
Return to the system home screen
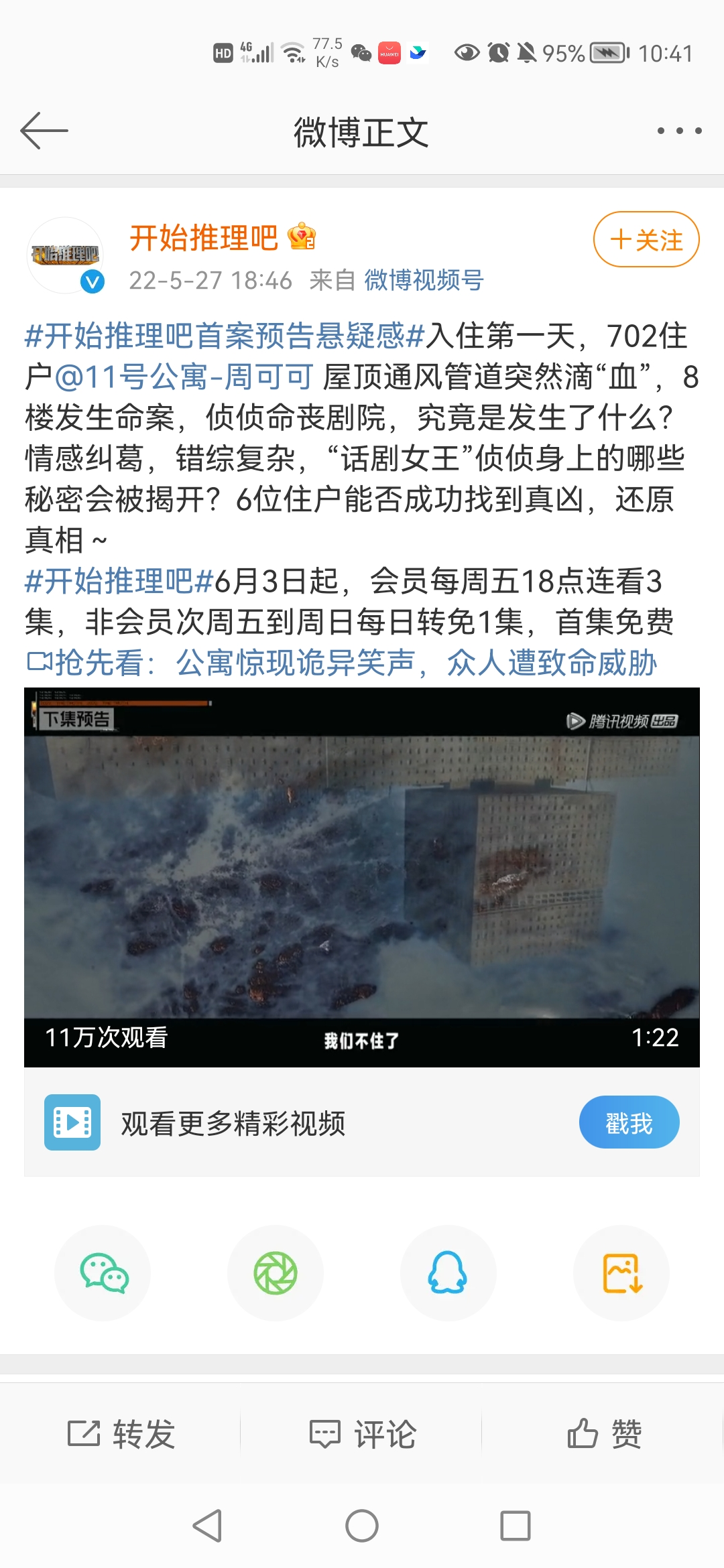tap(362, 1526)
